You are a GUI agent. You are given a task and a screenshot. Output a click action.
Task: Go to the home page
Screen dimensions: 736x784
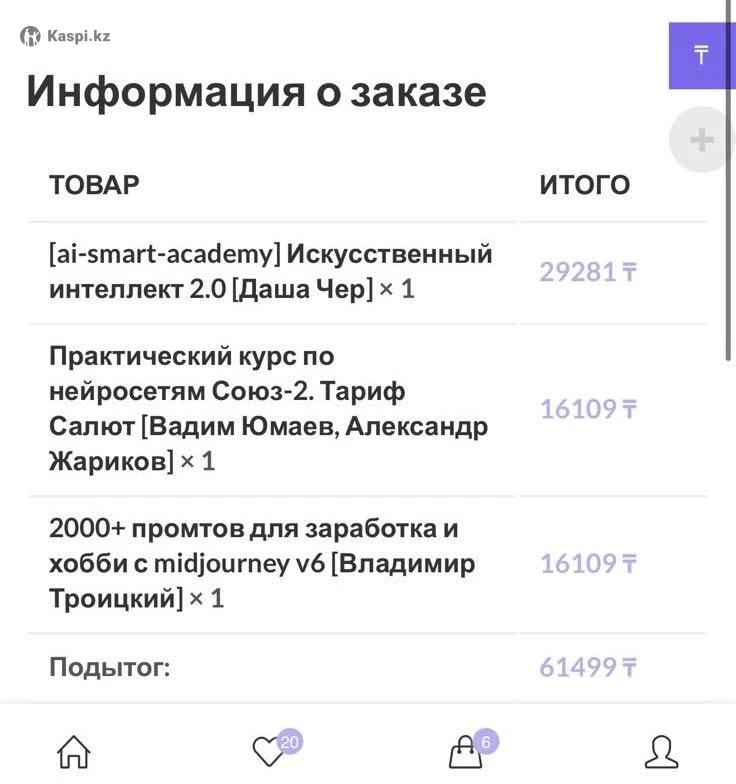[73, 751]
